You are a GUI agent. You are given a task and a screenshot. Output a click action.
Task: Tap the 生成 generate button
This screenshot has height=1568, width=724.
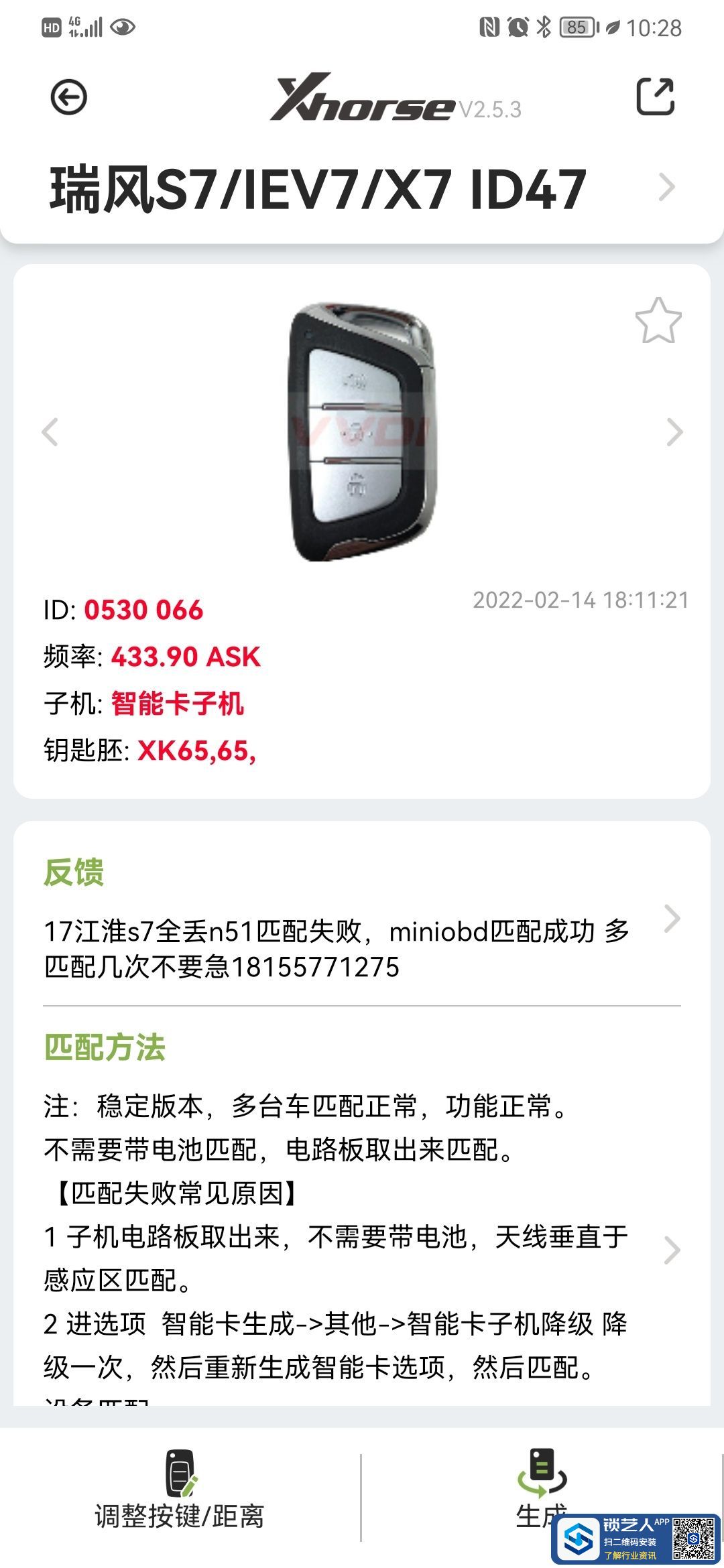click(x=542, y=1489)
